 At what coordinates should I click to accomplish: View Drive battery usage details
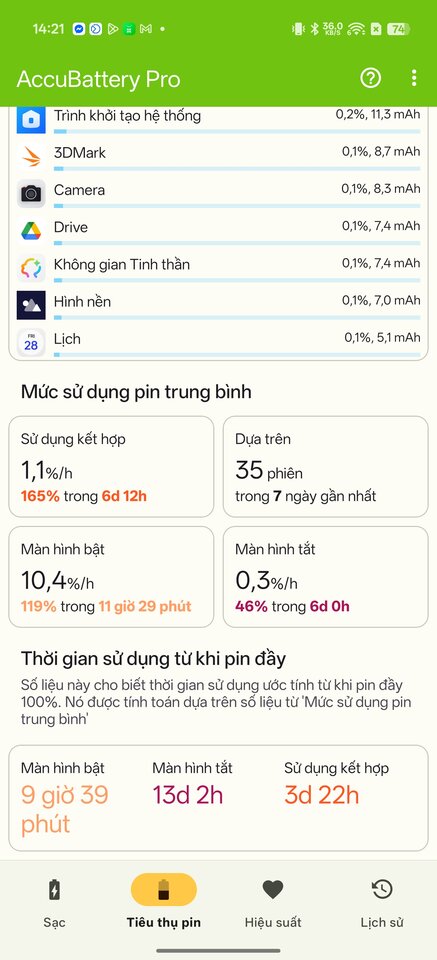218,231
